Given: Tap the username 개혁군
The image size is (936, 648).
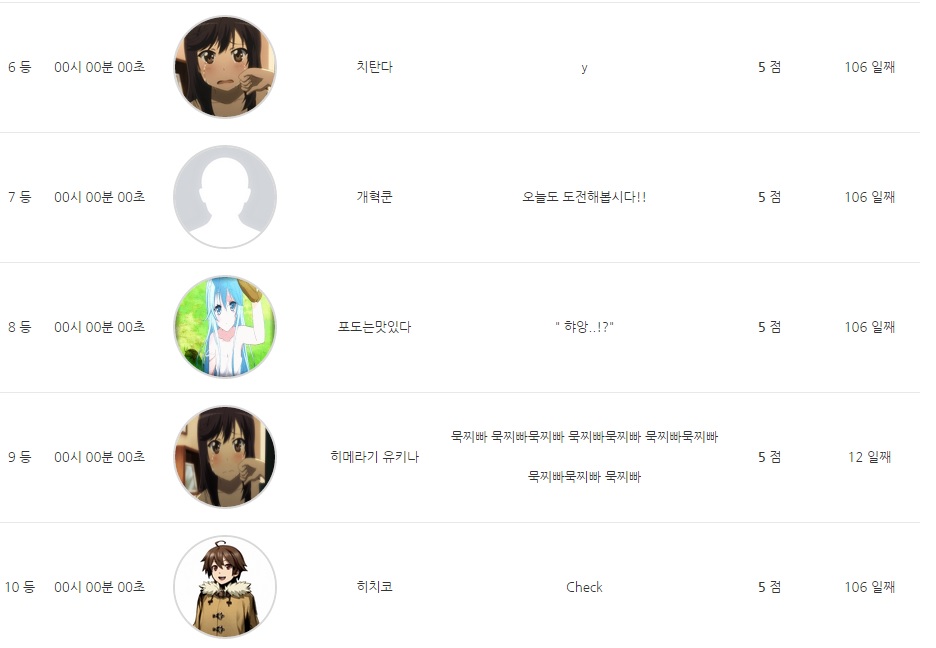Looking at the screenshot, I should pos(374,197).
